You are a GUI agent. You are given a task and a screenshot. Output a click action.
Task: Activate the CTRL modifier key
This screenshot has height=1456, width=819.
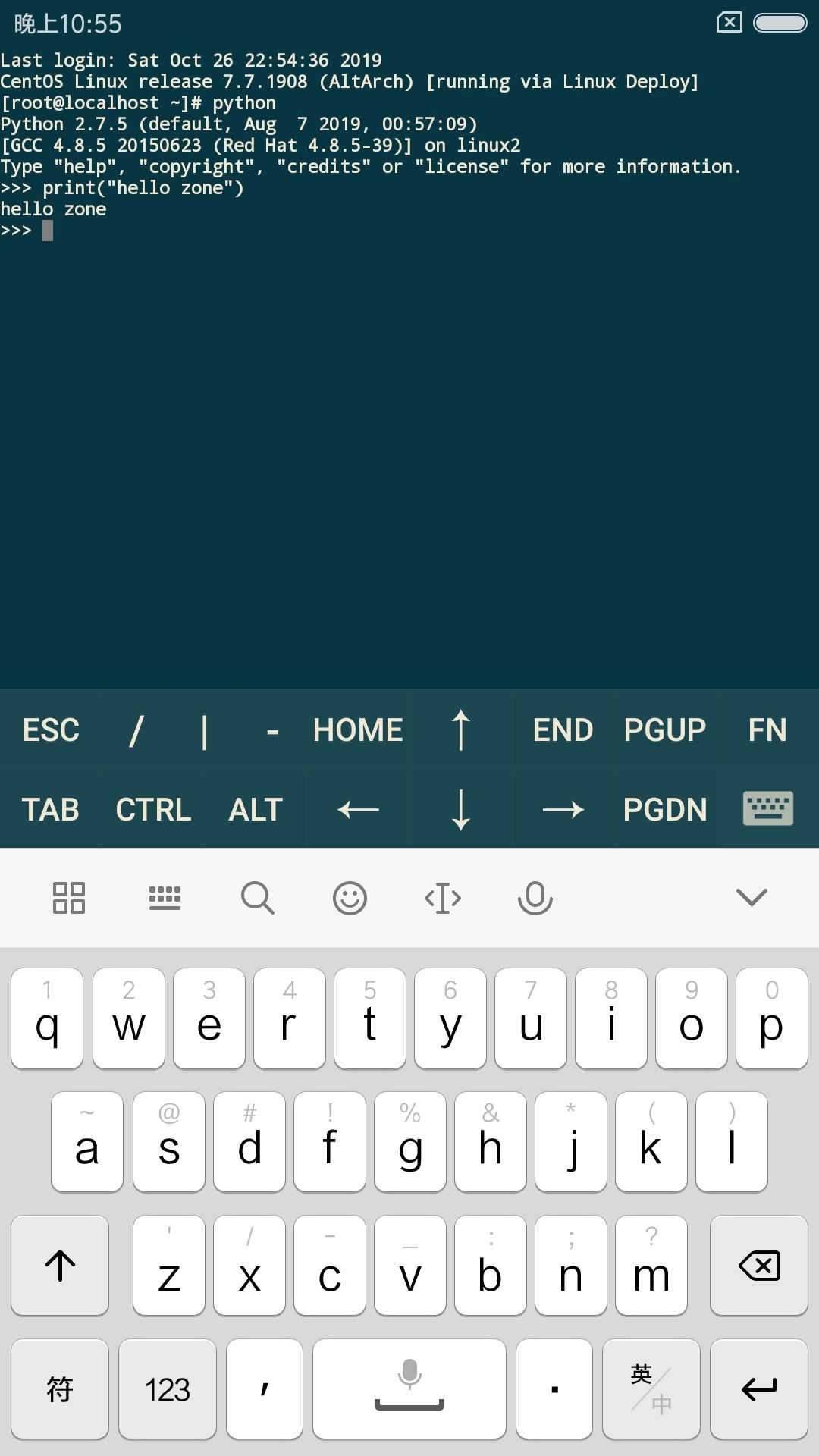pyautogui.click(x=153, y=809)
